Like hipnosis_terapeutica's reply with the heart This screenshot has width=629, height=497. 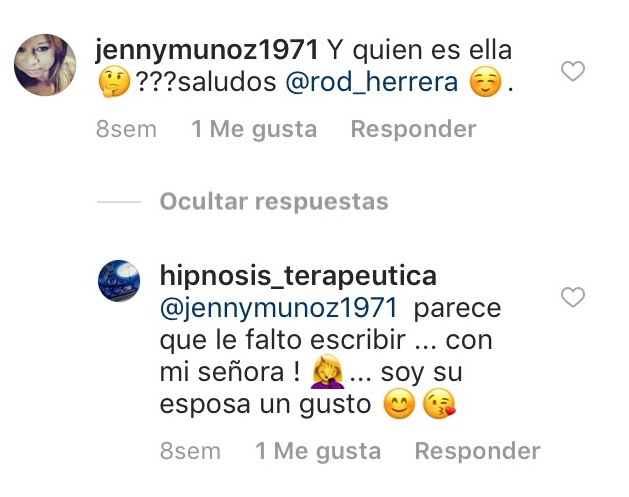point(573,297)
